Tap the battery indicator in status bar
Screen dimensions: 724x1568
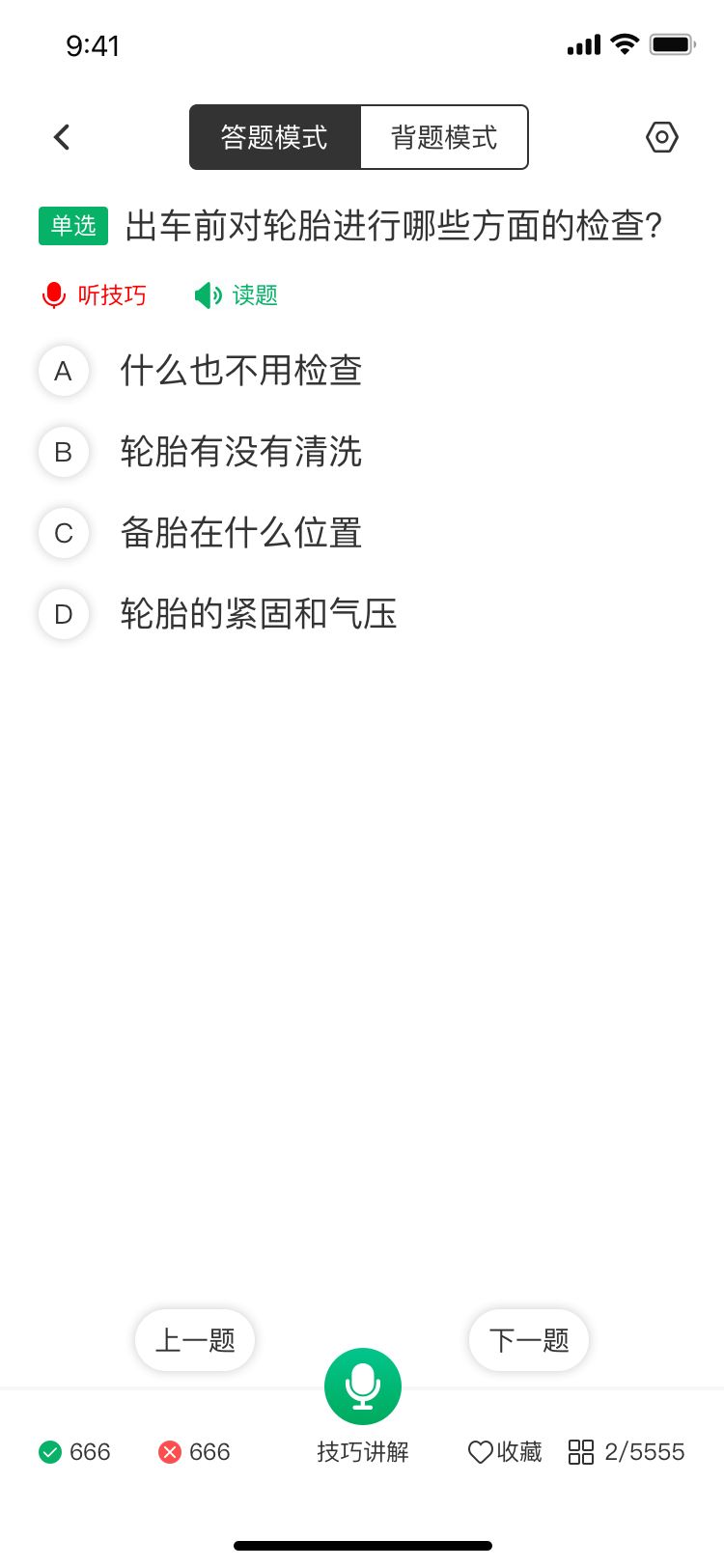pyautogui.click(x=673, y=43)
